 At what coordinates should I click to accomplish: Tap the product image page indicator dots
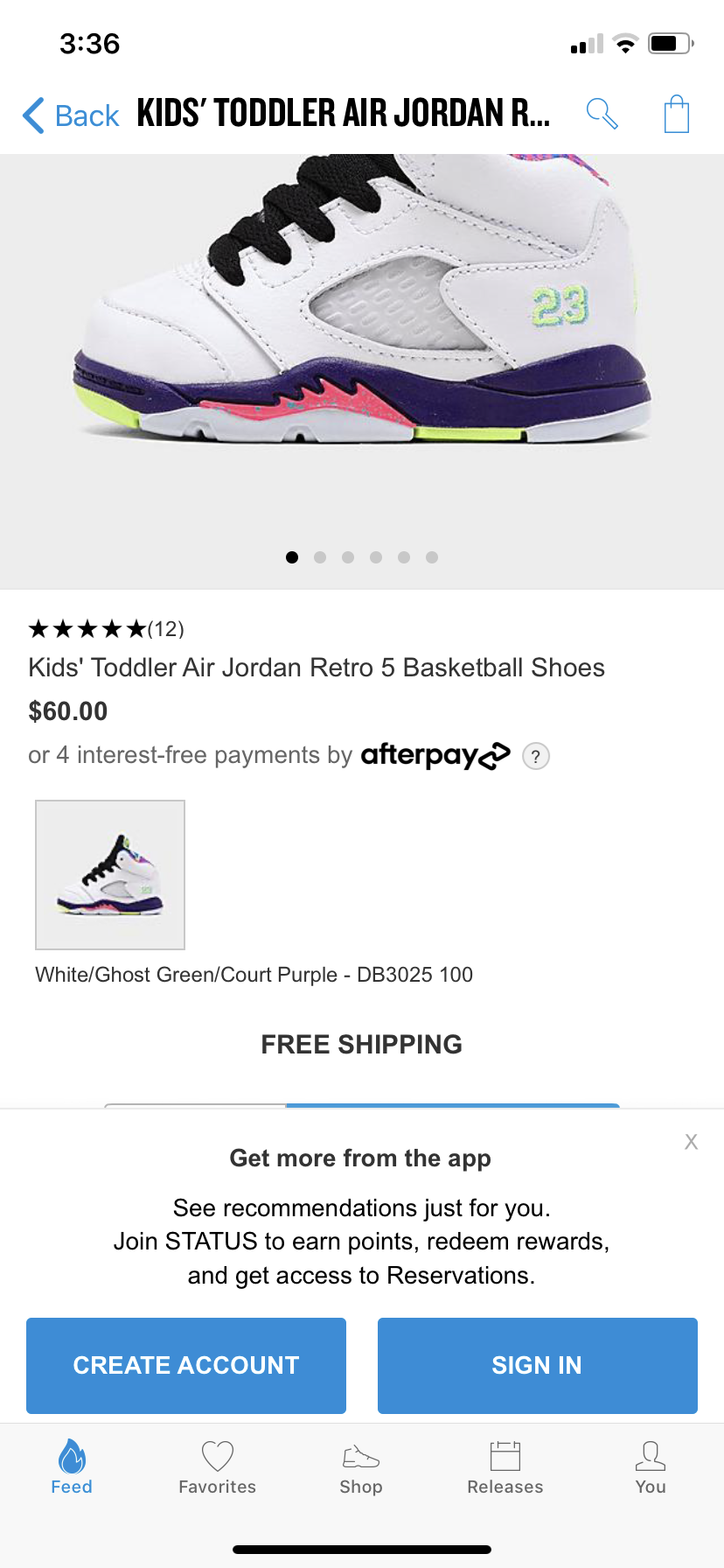pyautogui.click(x=362, y=557)
